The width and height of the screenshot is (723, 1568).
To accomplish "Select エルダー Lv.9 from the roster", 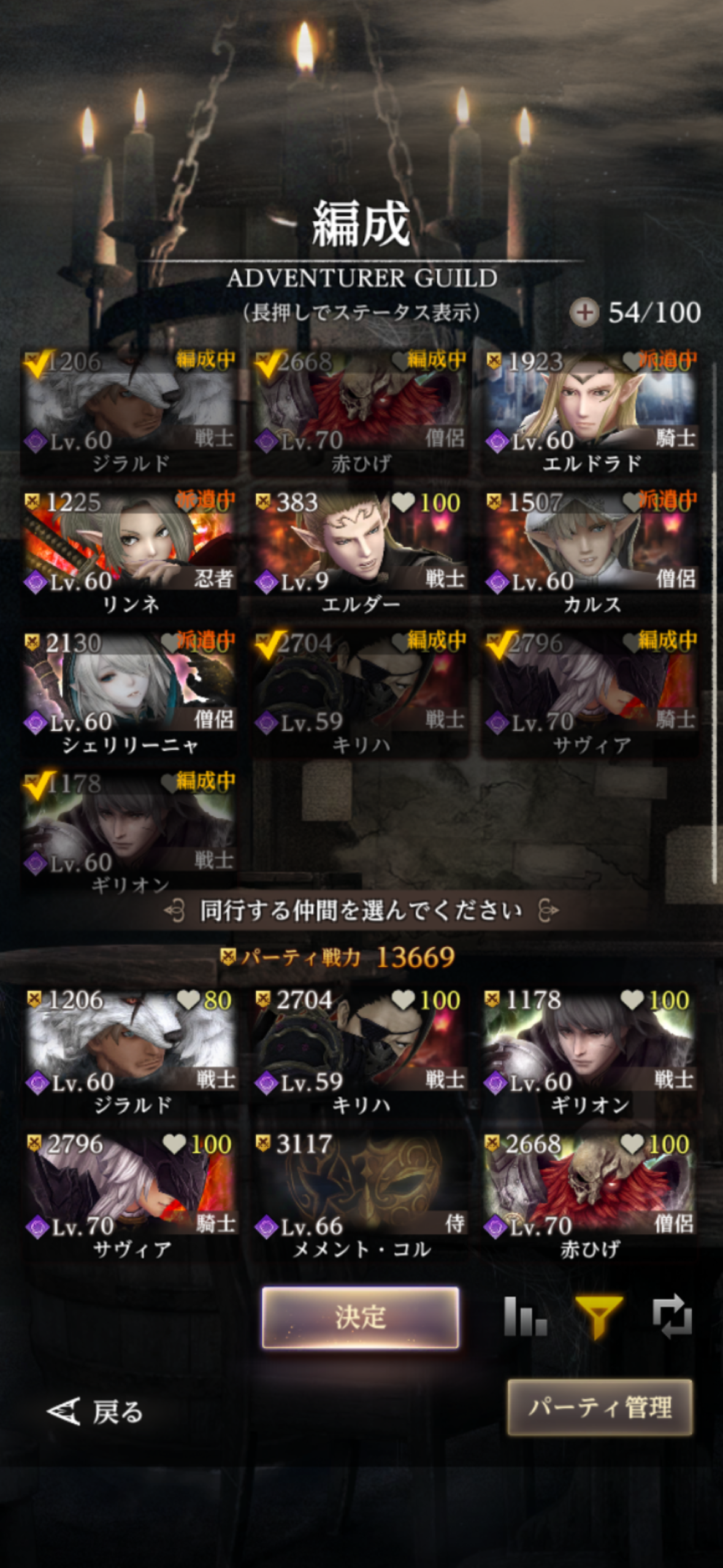I will click(361, 552).
